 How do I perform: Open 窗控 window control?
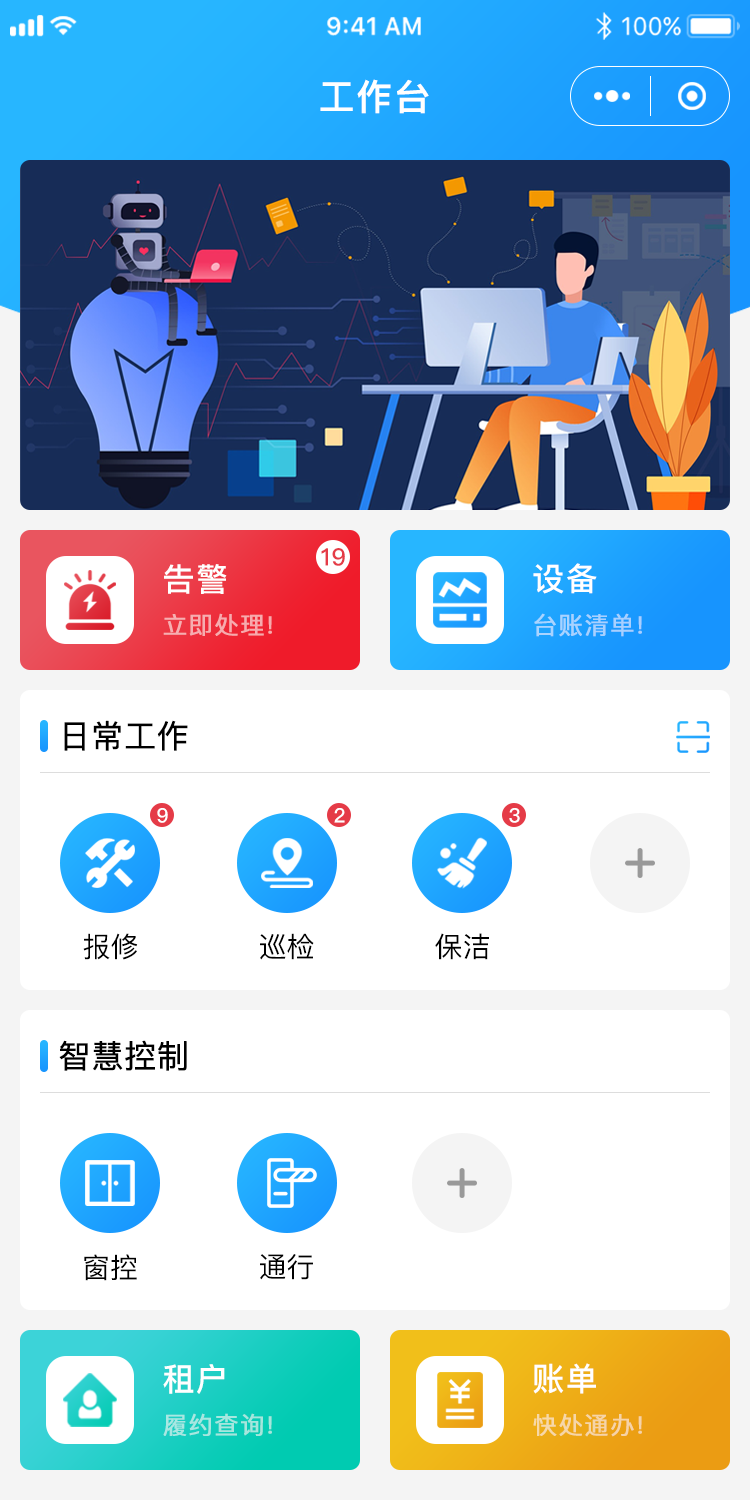click(x=110, y=1183)
